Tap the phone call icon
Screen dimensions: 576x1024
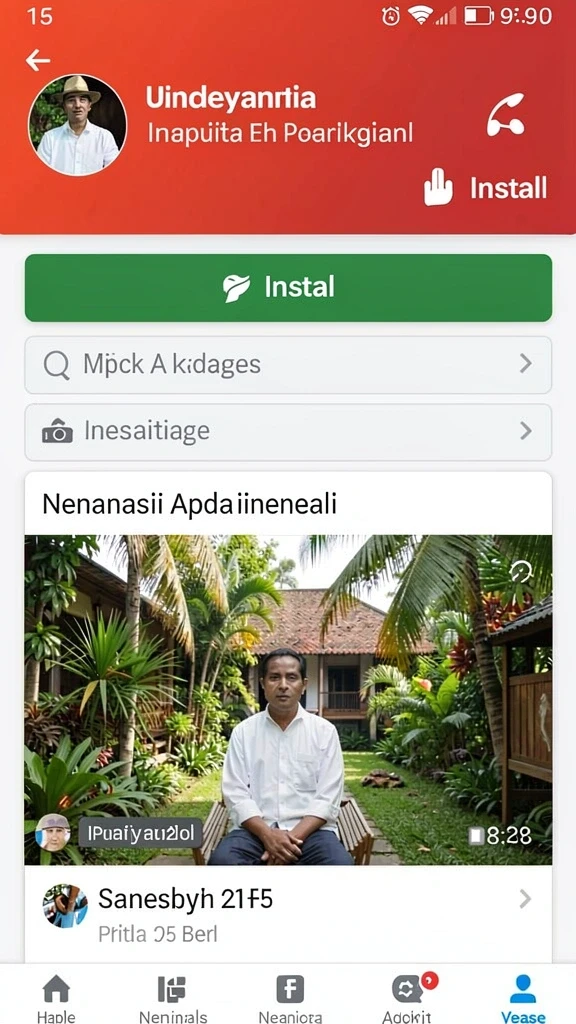pyautogui.click(x=505, y=116)
